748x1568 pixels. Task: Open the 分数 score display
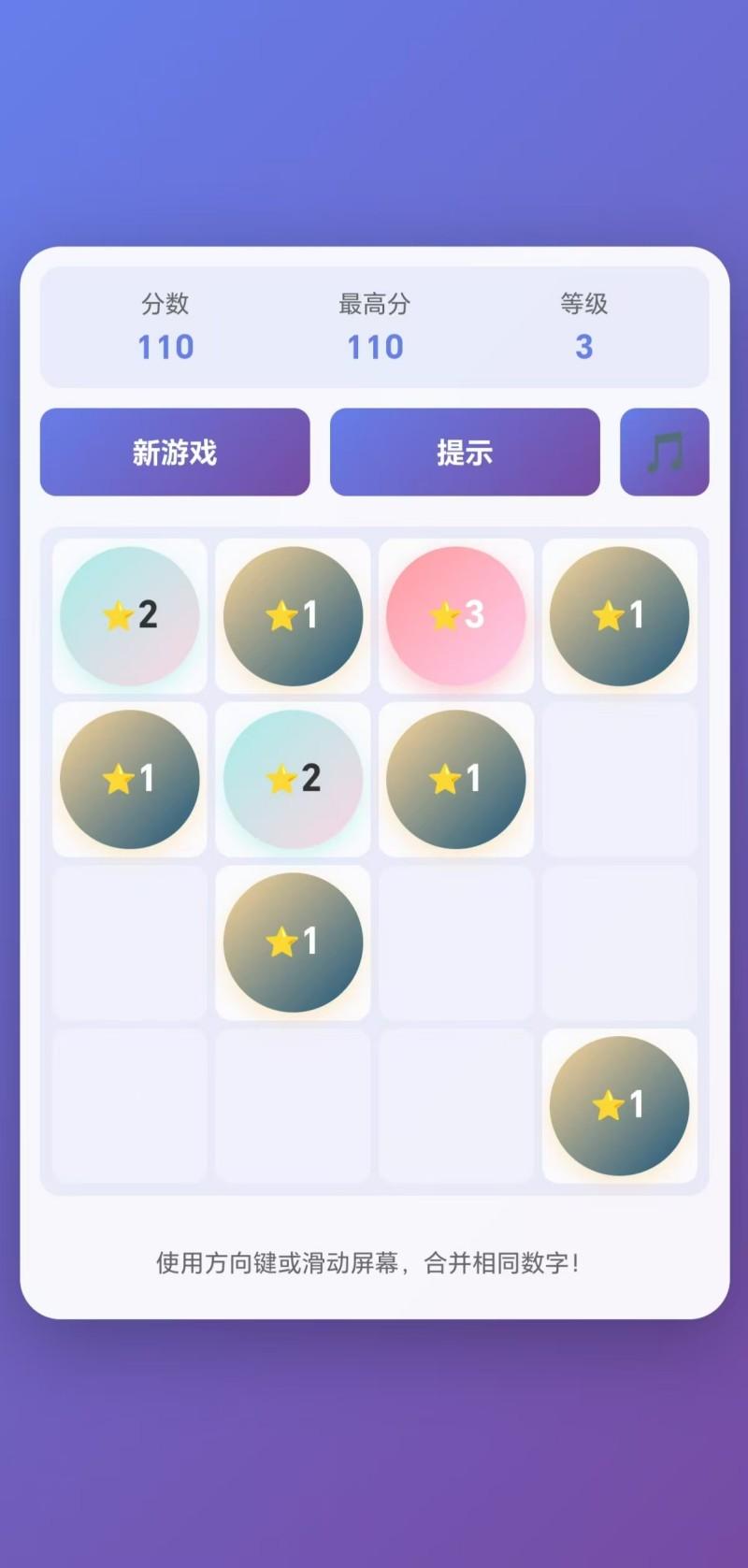165,325
